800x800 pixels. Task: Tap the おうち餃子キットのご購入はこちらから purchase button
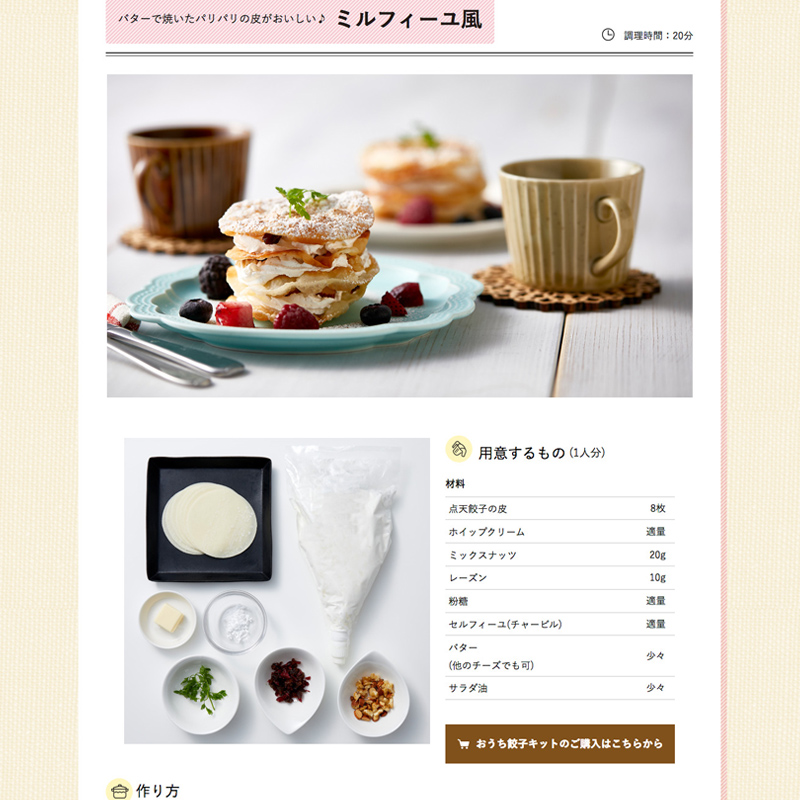pyautogui.click(x=560, y=744)
